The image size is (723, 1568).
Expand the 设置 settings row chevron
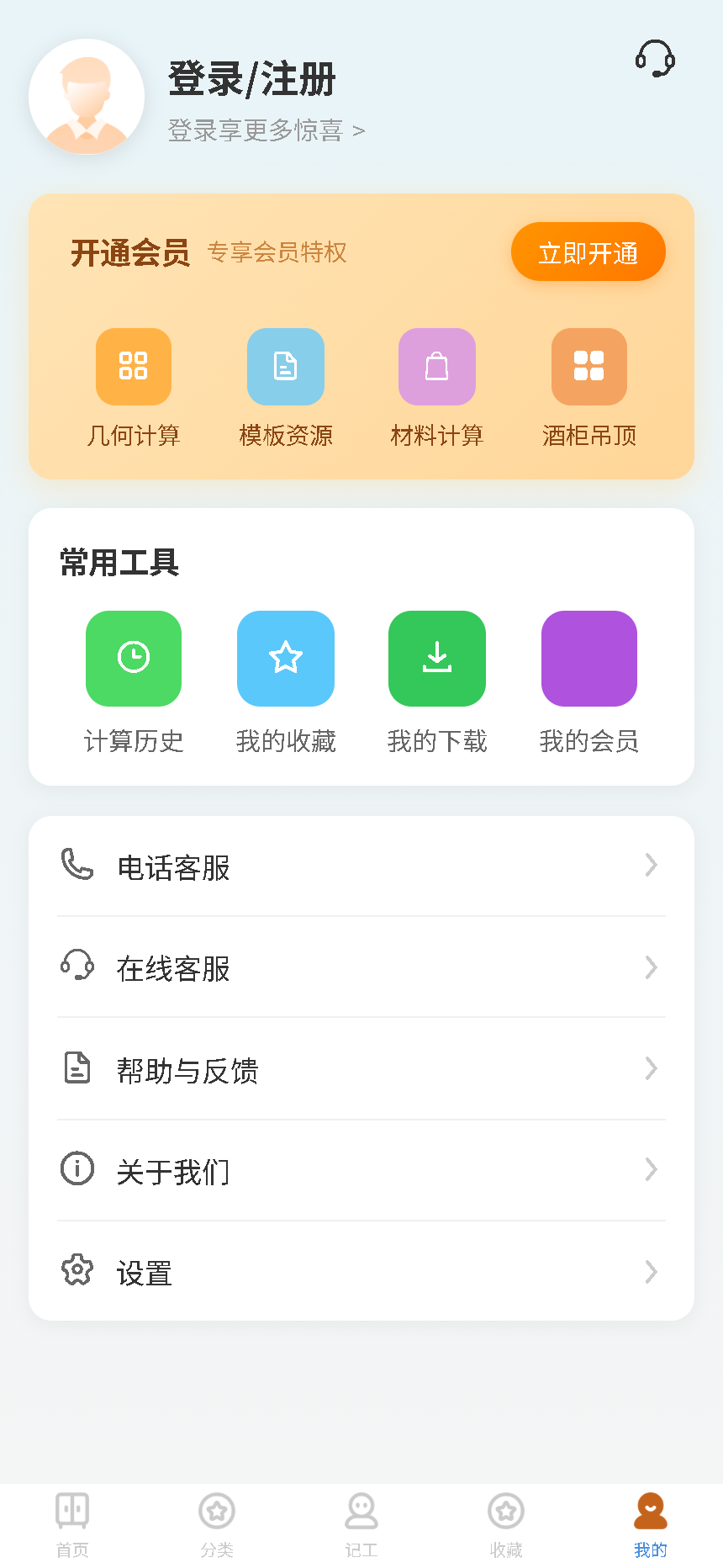point(652,1272)
